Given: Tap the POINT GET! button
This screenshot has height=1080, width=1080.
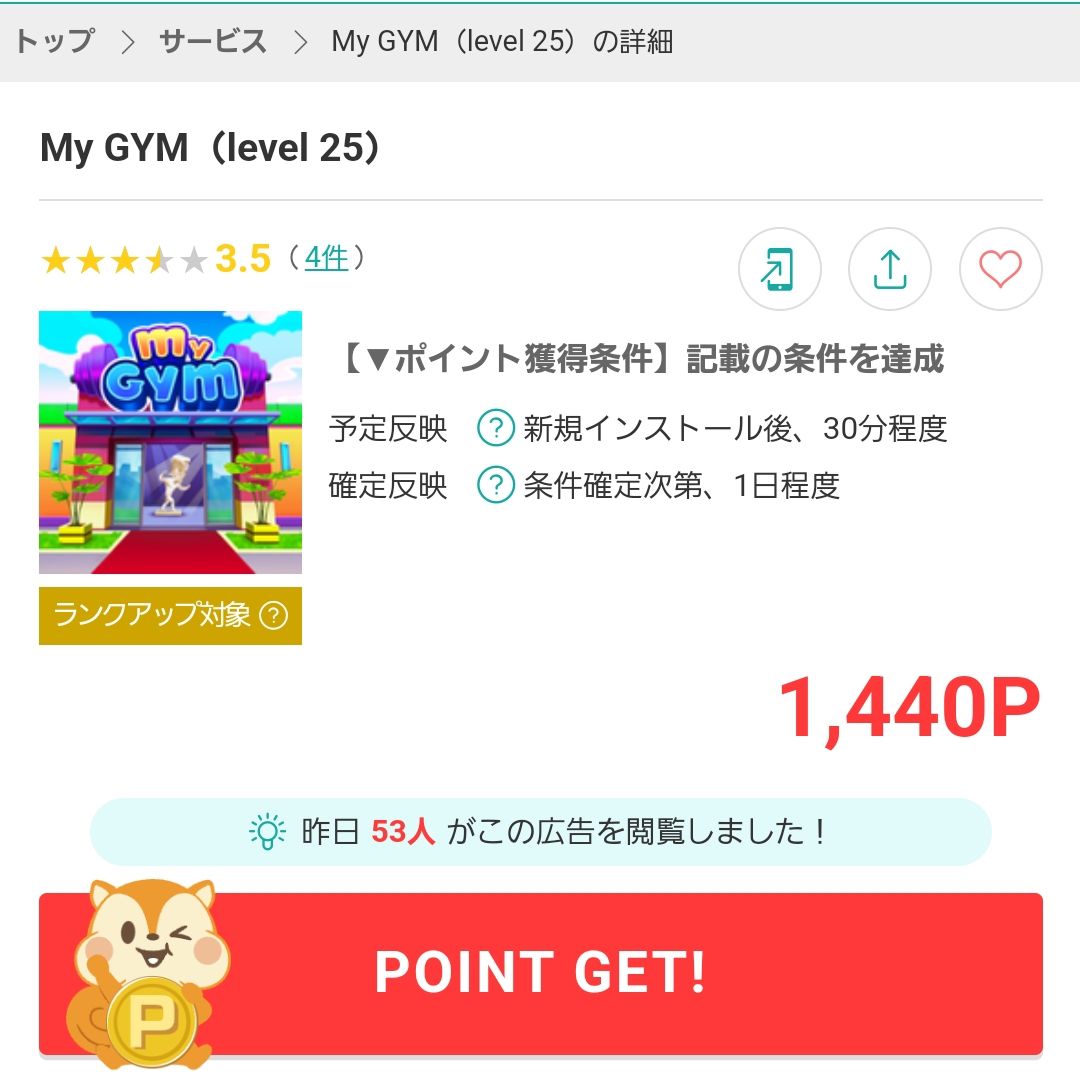Looking at the screenshot, I should click(540, 972).
